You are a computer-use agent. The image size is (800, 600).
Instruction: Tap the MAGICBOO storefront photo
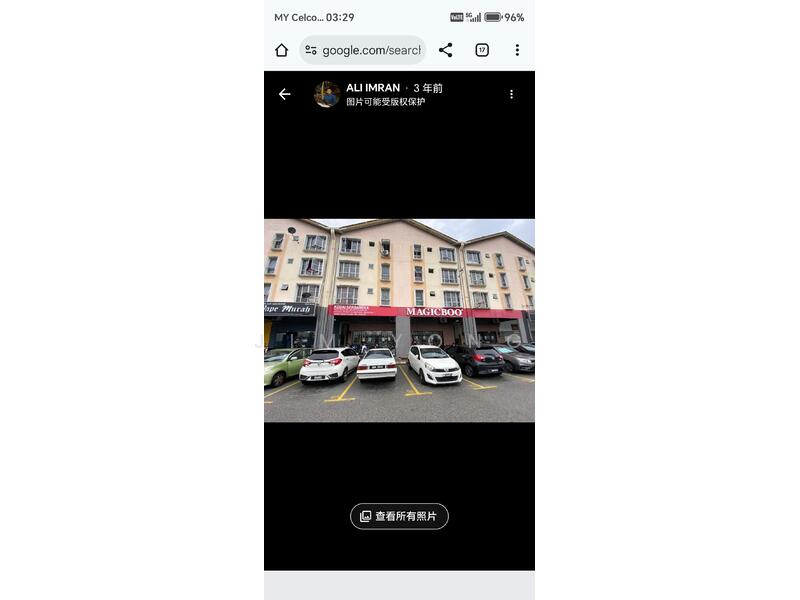399,320
